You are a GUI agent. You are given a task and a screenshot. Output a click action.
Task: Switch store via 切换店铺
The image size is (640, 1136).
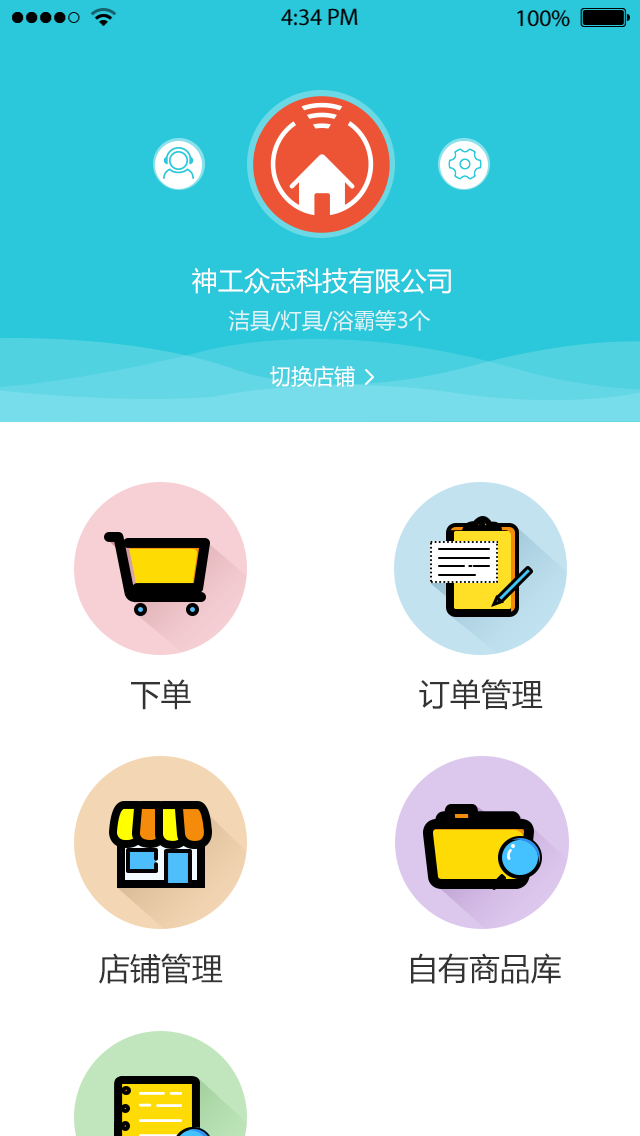[x=322, y=377]
